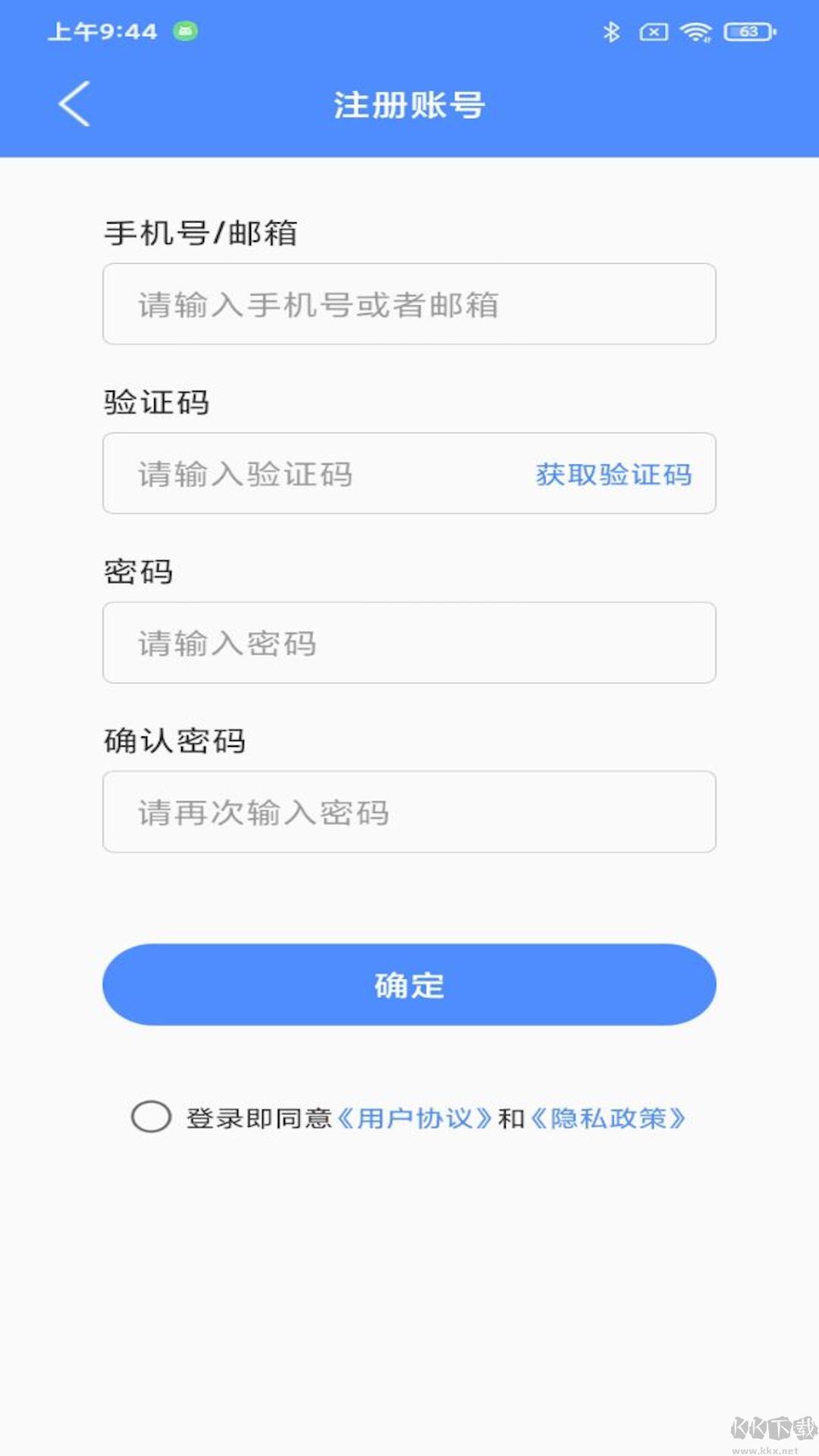
Task: Tap the 注册账号 title bar
Action: pyautogui.click(x=409, y=104)
